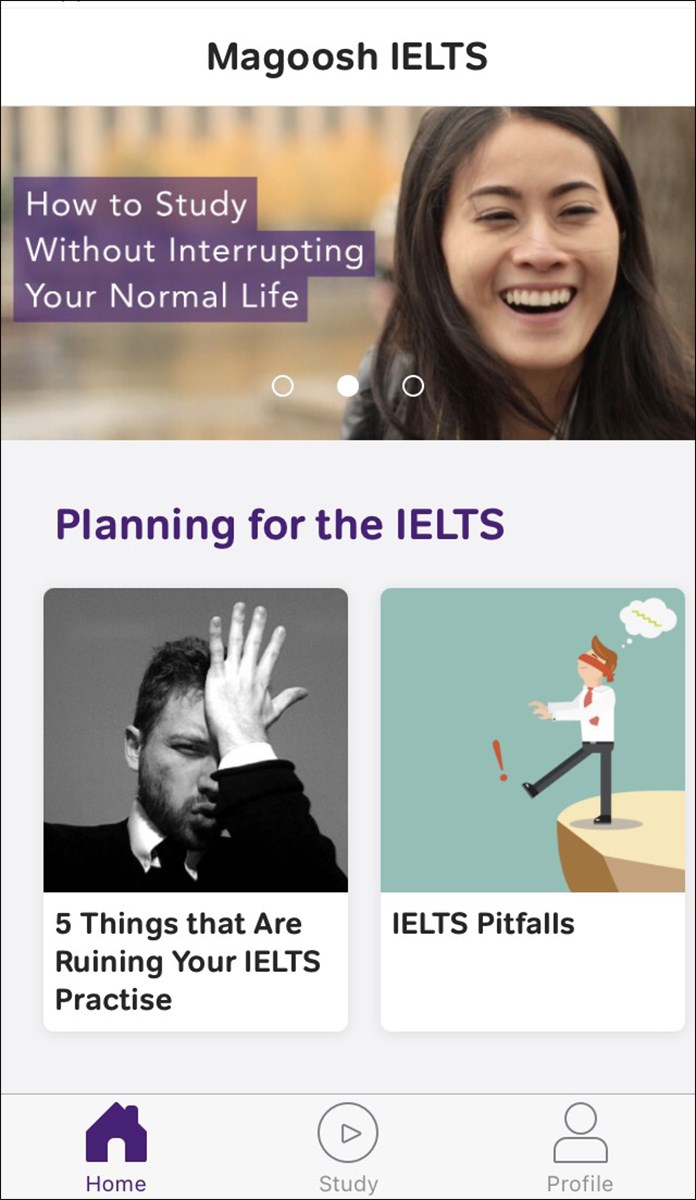Go to the Profile tab
696x1200 pixels.
point(580,1148)
